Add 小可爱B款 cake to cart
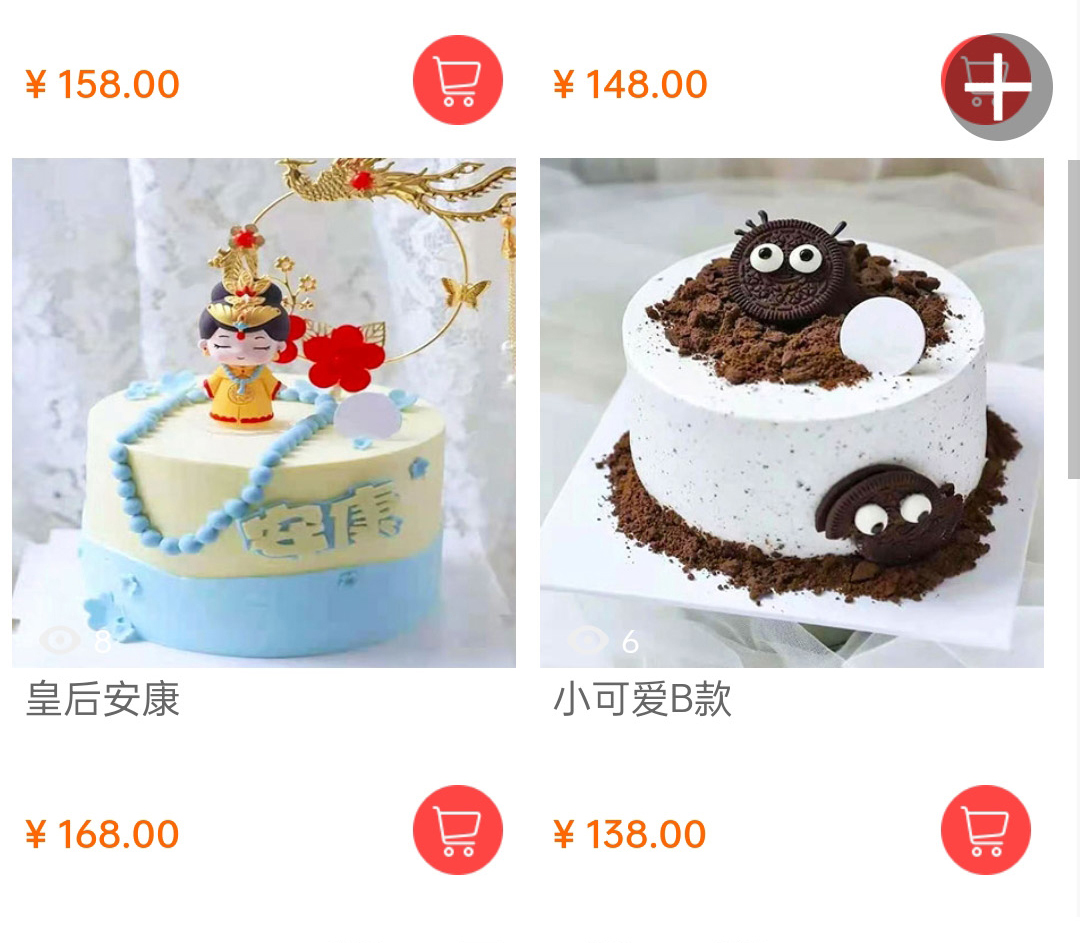 pyautogui.click(x=985, y=830)
